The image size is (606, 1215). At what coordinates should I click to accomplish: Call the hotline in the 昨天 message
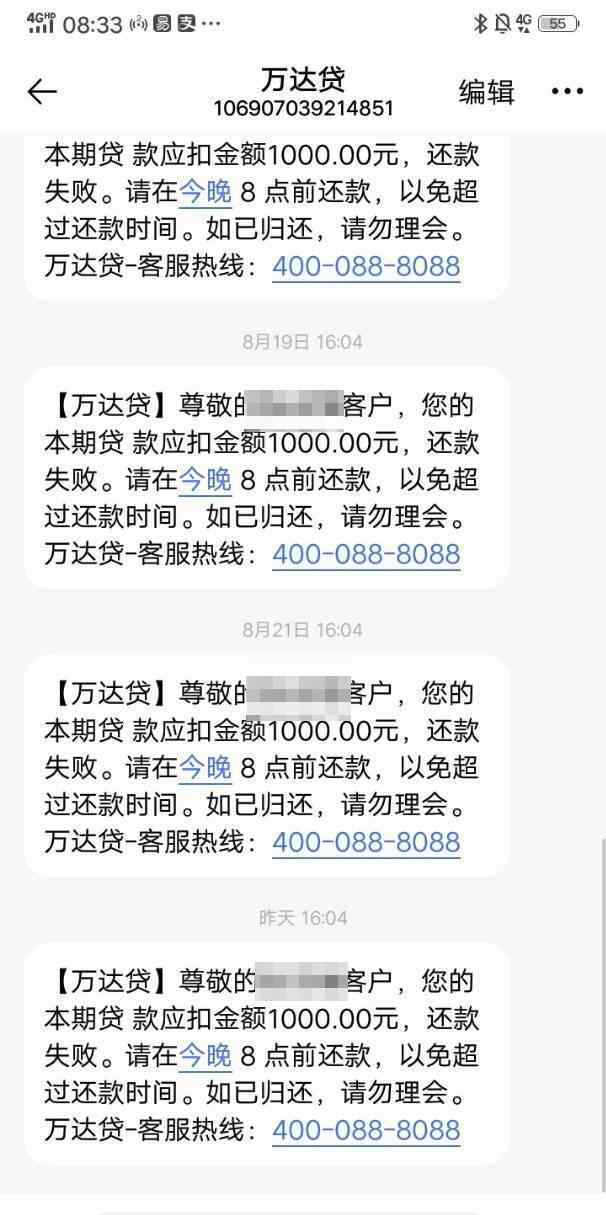[366, 1130]
